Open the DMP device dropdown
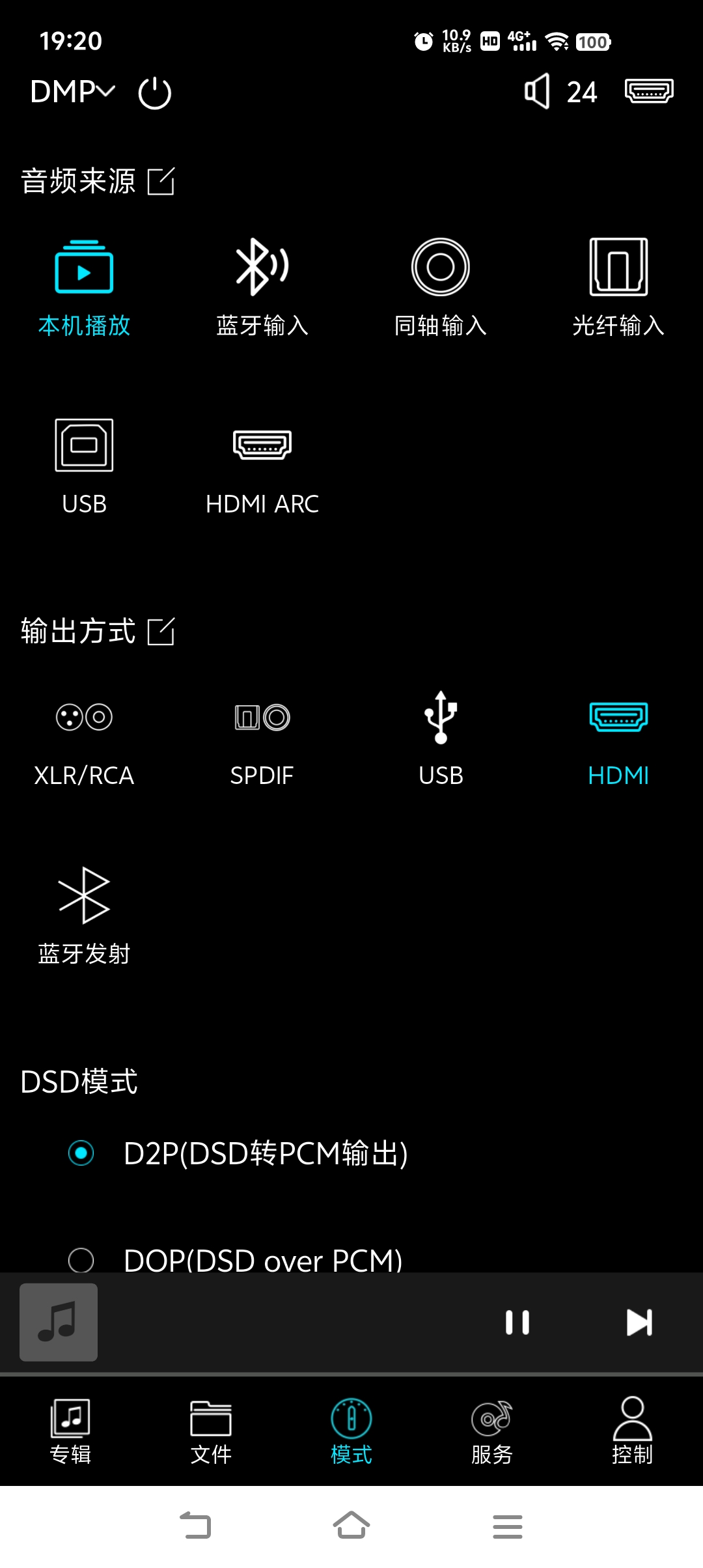703x1568 pixels. pyautogui.click(x=72, y=91)
